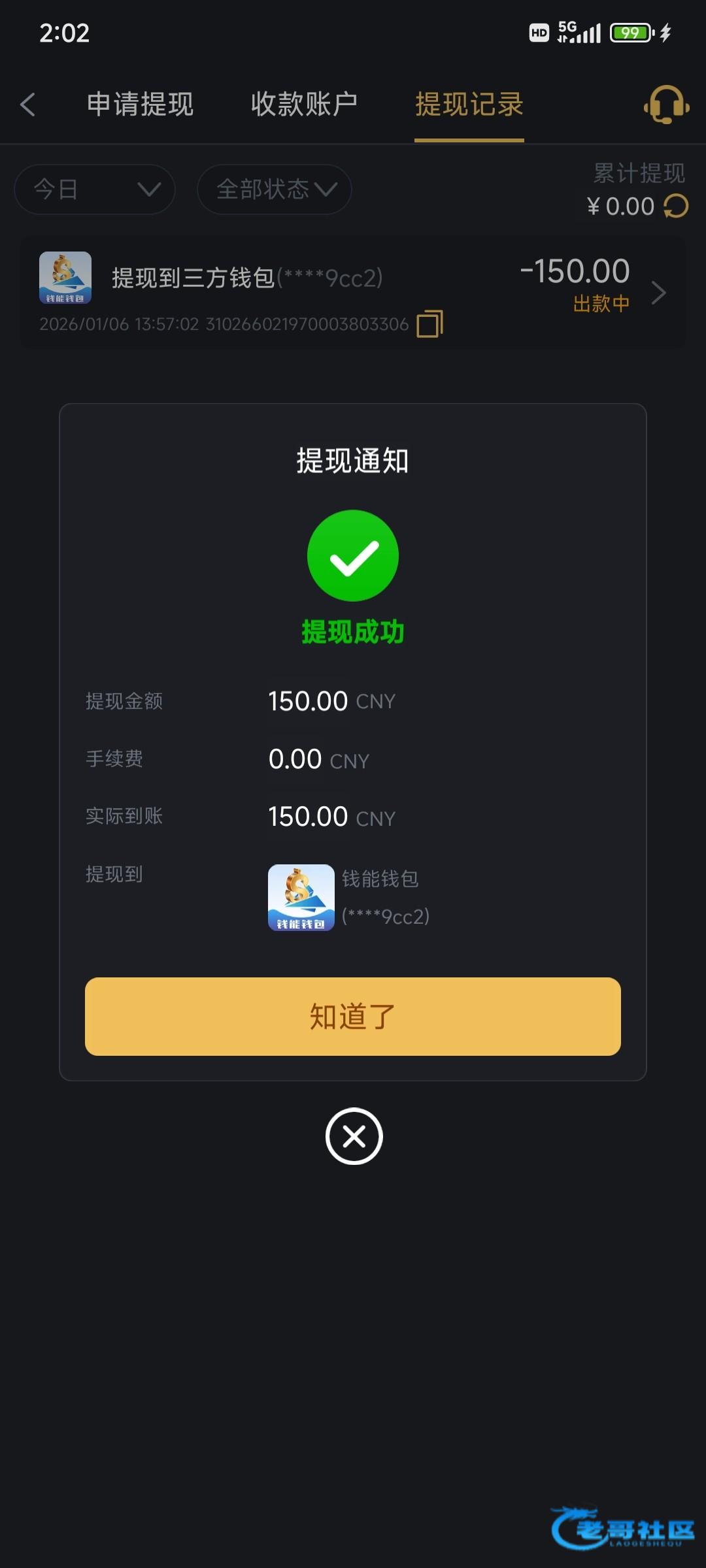Refresh the 累计提现 total
The height and width of the screenshot is (1568, 706).
(x=676, y=206)
